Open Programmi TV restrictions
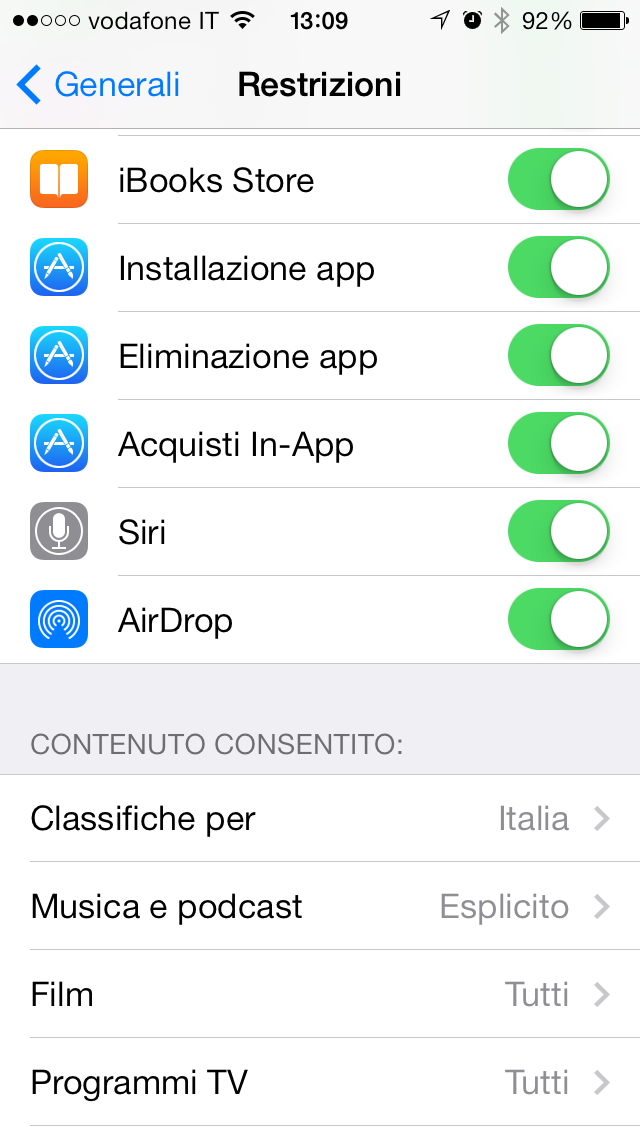 pos(320,1083)
